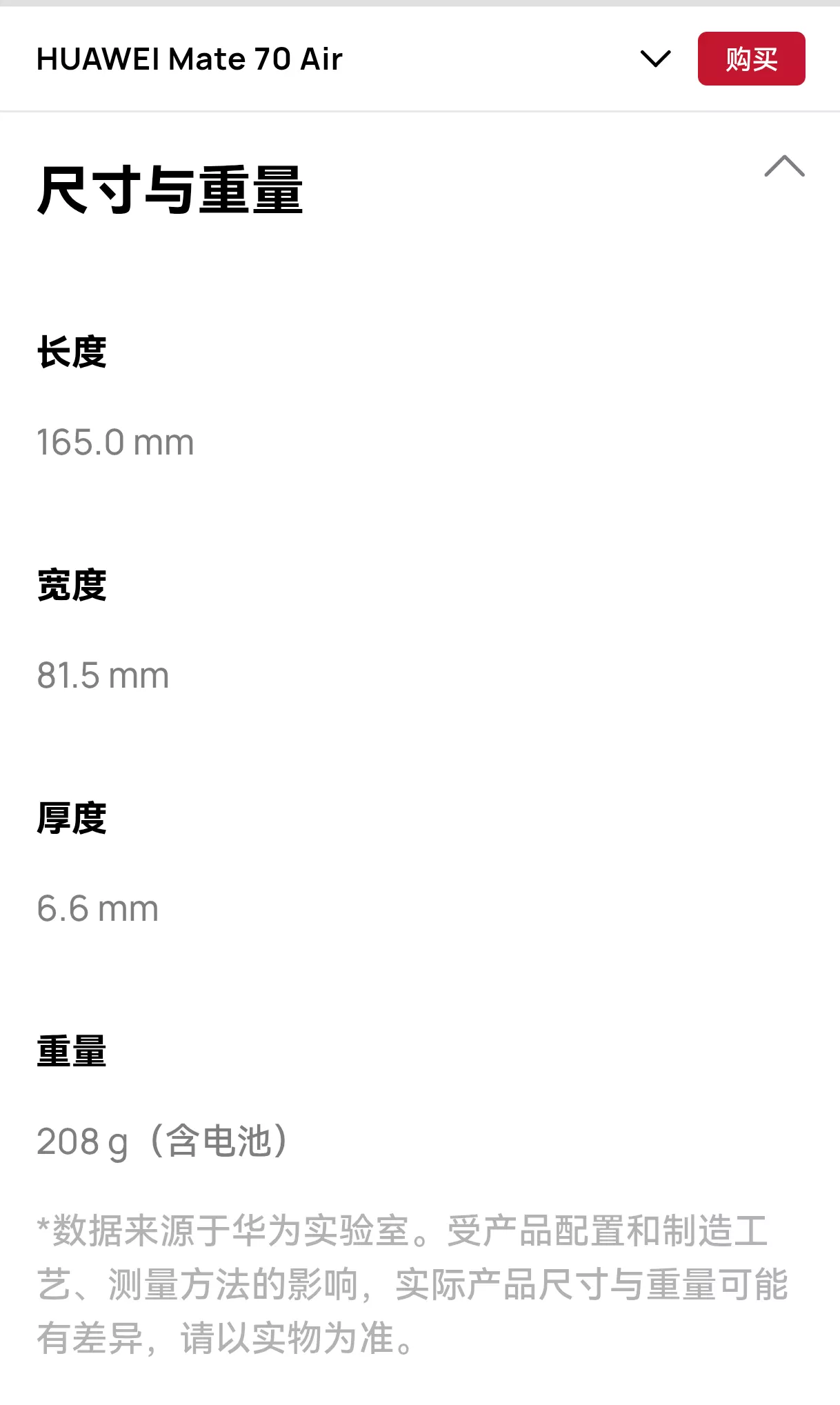This screenshot has height=1405, width=840.
Task: Click the red 购买 button
Action: [751, 59]
